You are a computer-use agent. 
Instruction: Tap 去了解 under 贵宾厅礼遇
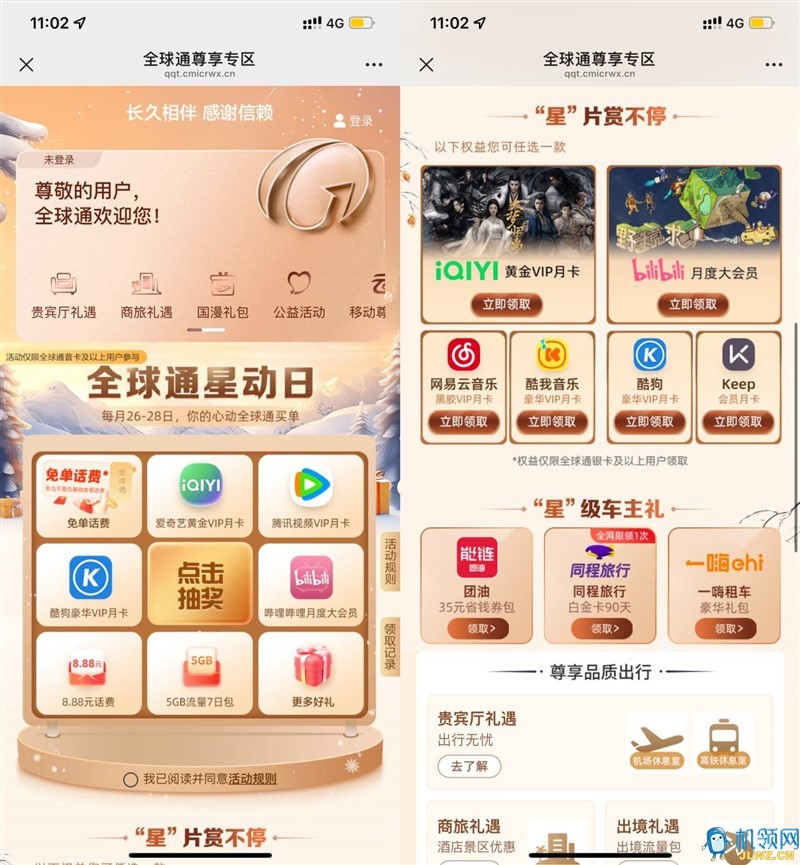(x=469, y=767)
